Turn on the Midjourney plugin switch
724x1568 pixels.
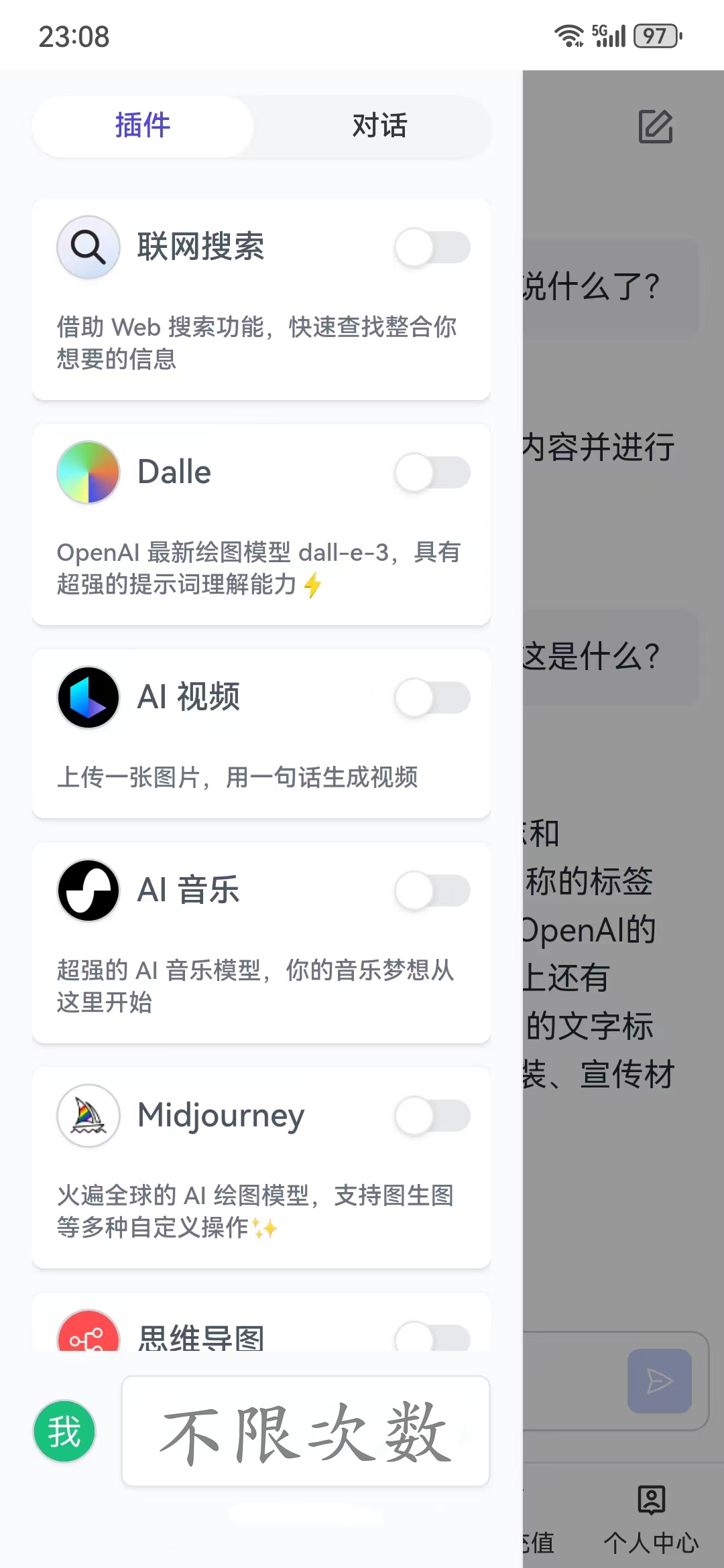coord(432,1116)
